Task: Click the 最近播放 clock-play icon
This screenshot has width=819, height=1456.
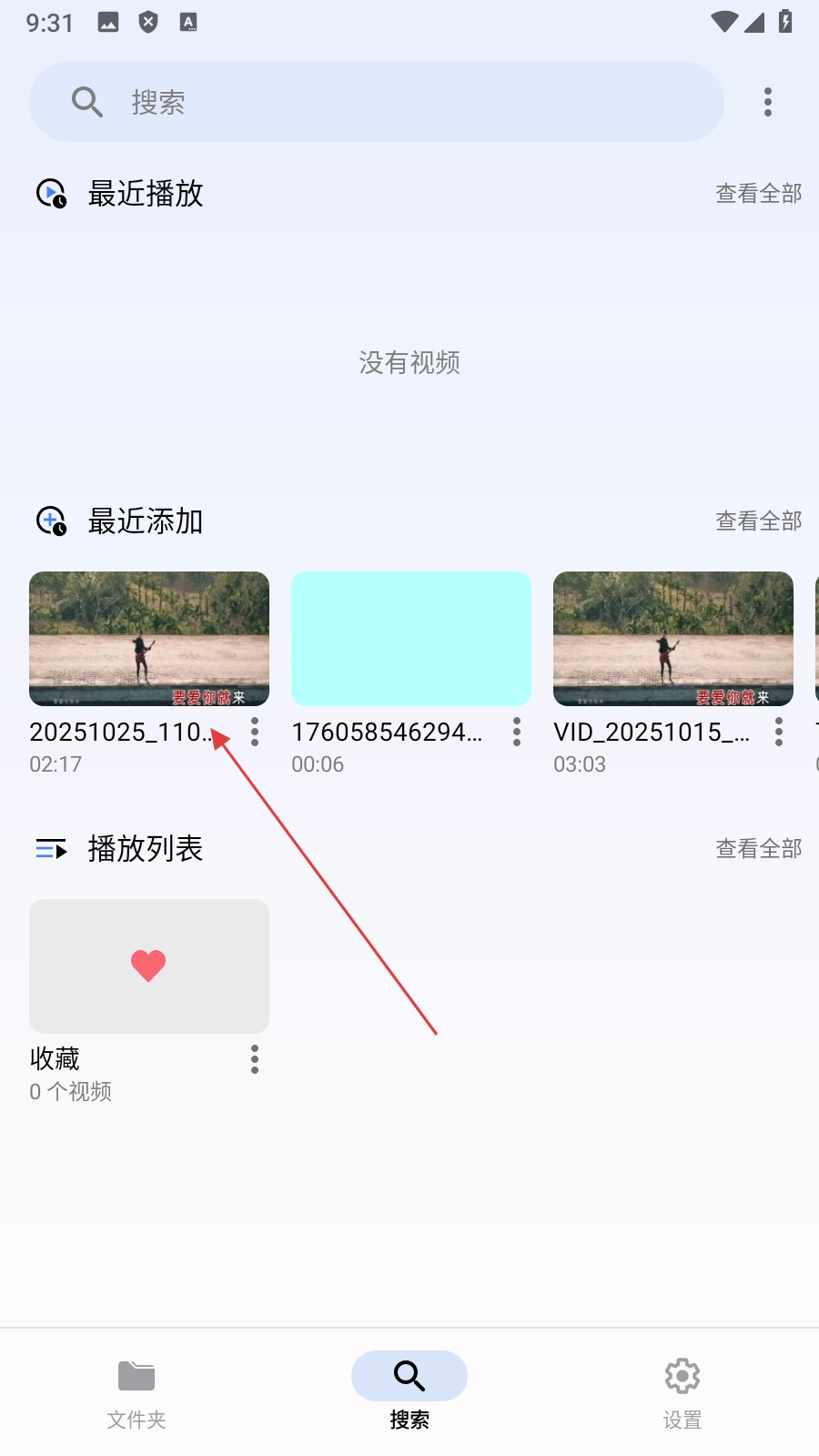Action: [51, 193]
